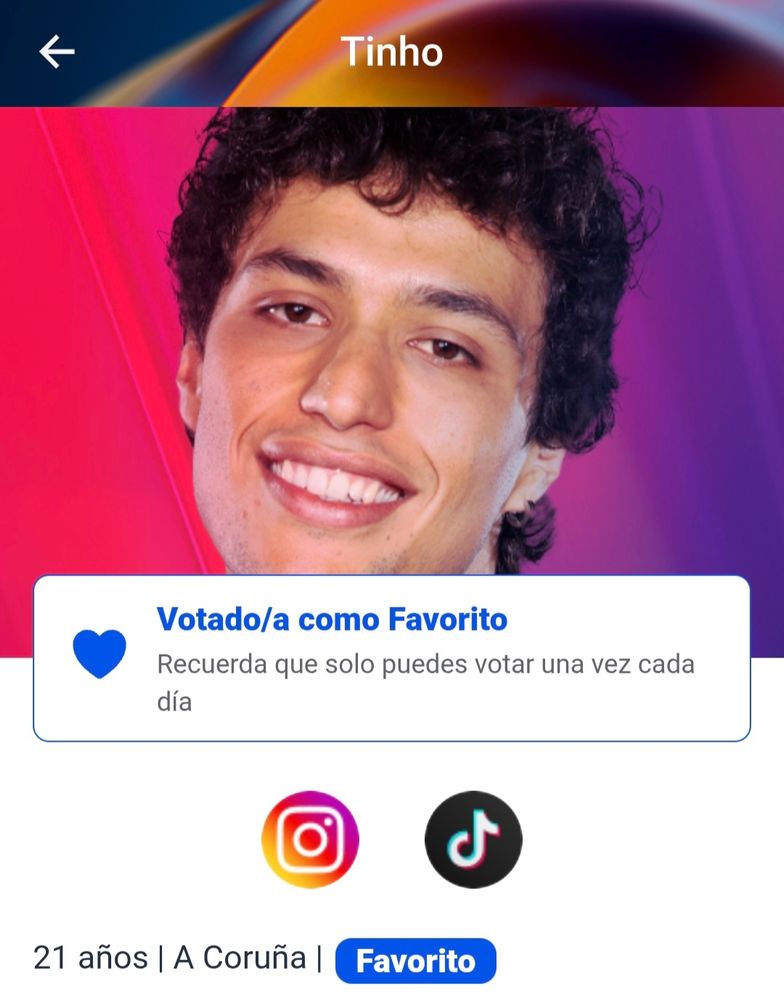Open Tinho's Instagram profile
The image size is (784, 1000).
click(310, 839)
